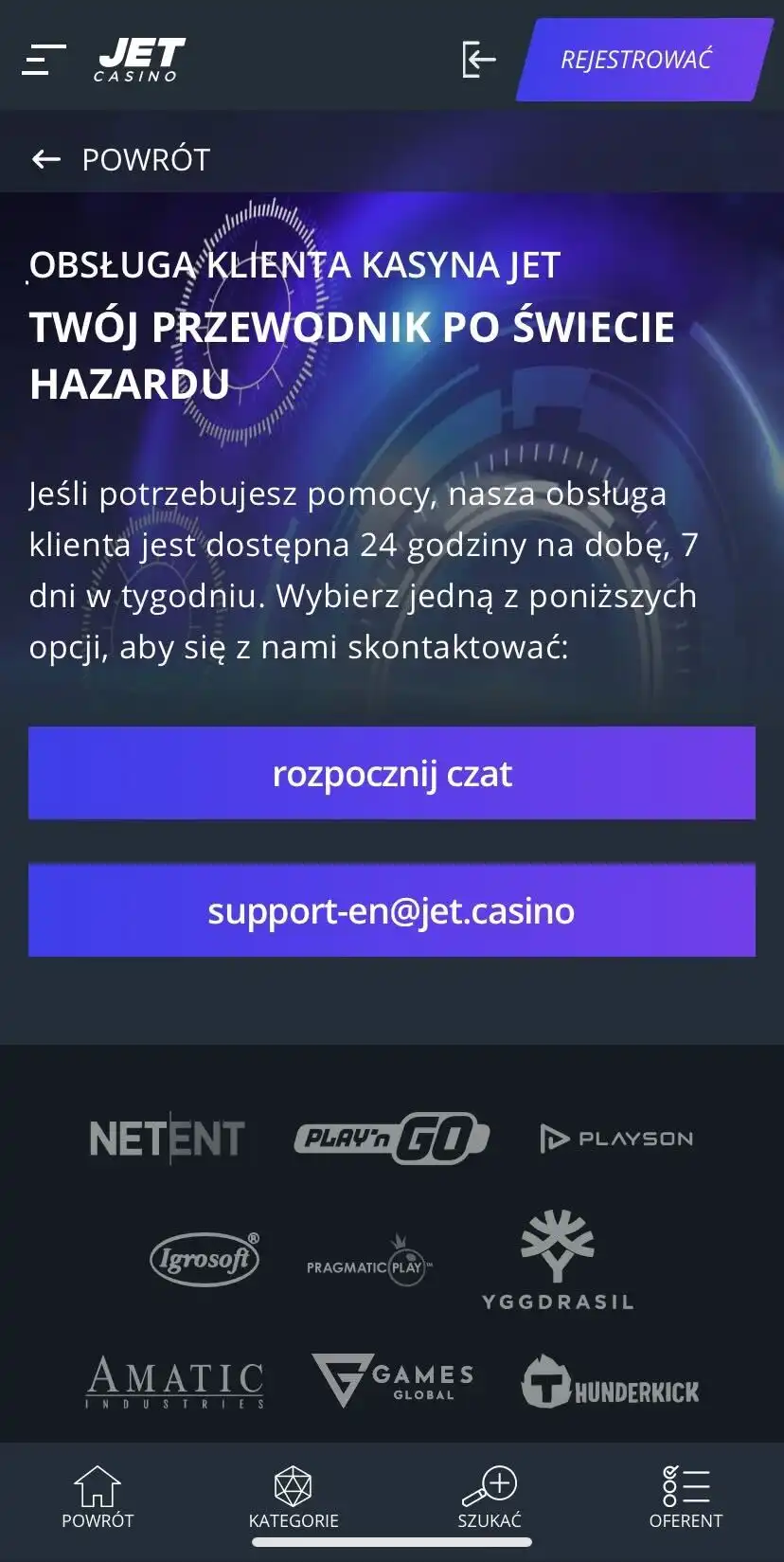Switch to the Kategorie tab
Image resolution: width=784 pixels, height=1562 pixels.
click(x=294, y=1497)
